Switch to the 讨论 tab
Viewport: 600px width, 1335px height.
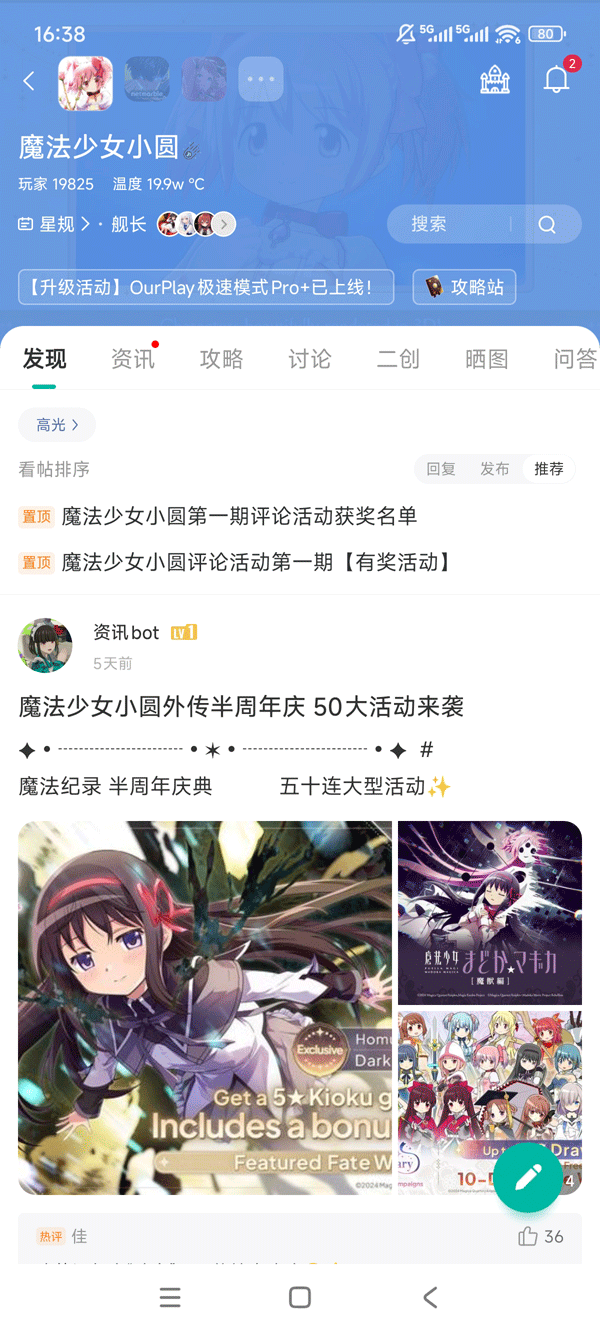[309, 359]
